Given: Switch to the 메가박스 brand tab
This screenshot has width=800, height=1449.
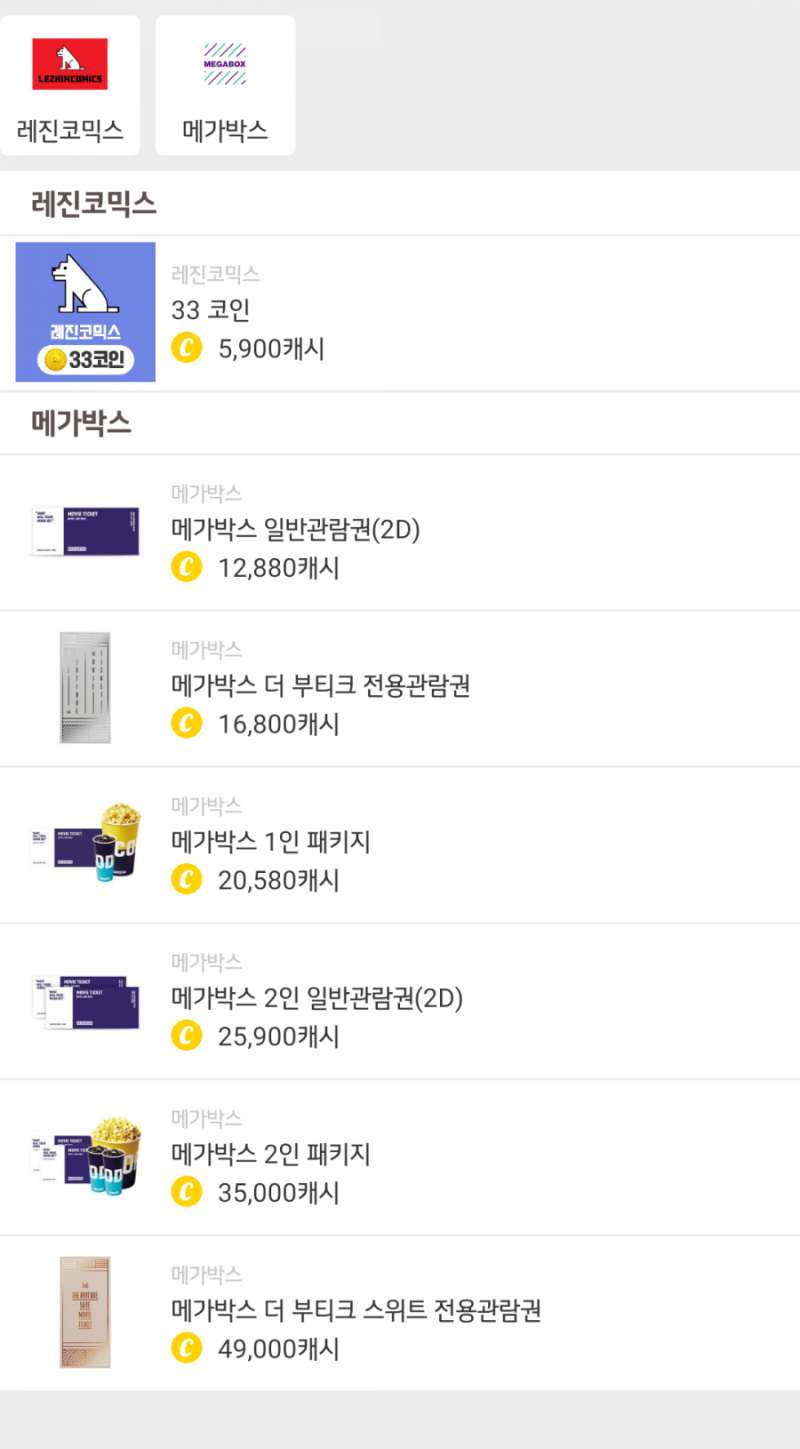Looking at the screenshot, I should pos(225,85).
